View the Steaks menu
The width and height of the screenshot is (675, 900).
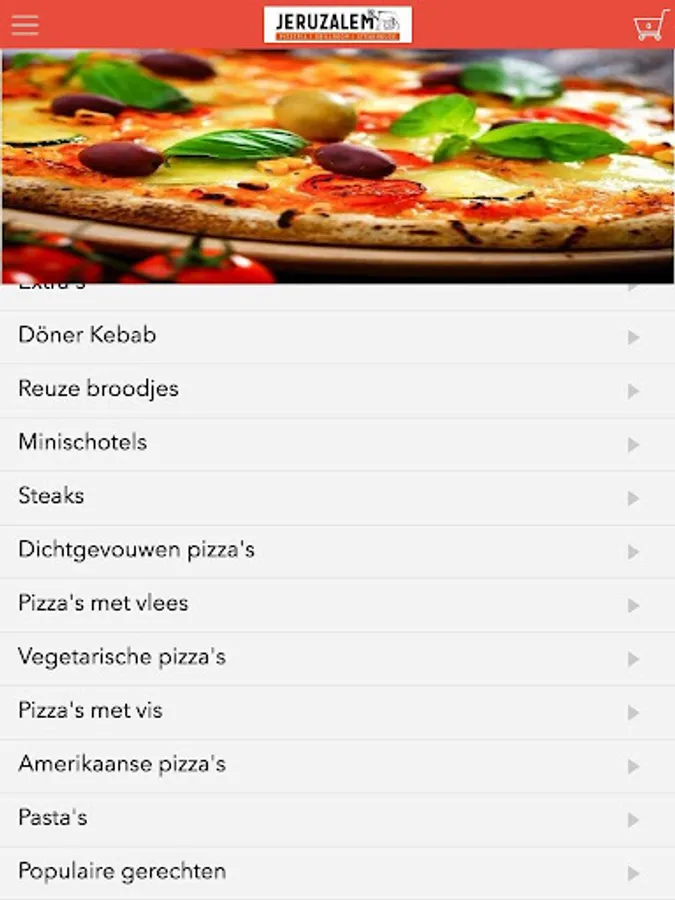(x=337, y=497)
